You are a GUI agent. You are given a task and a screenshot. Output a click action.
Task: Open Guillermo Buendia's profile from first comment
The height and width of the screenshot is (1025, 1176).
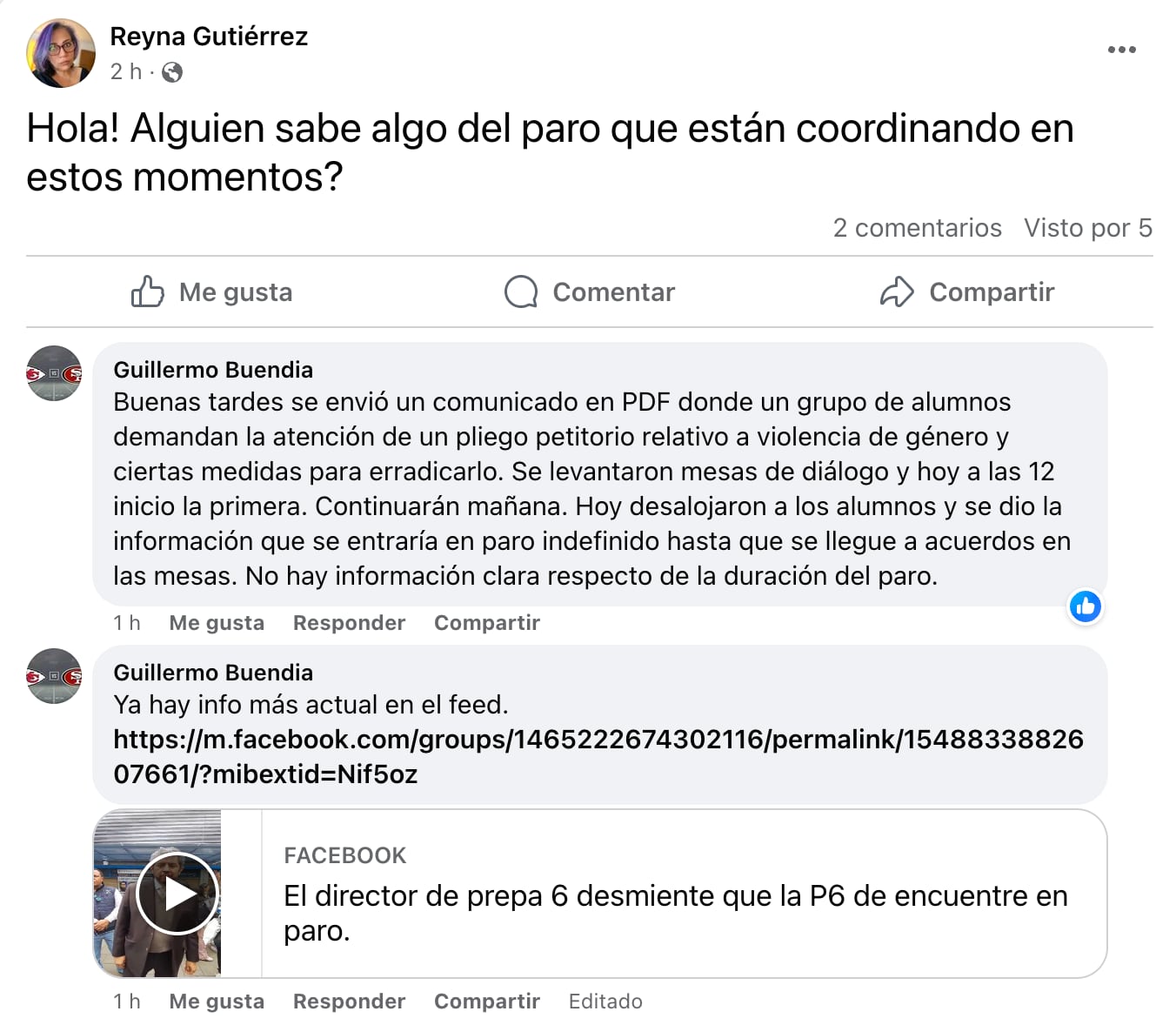[213, 370]
